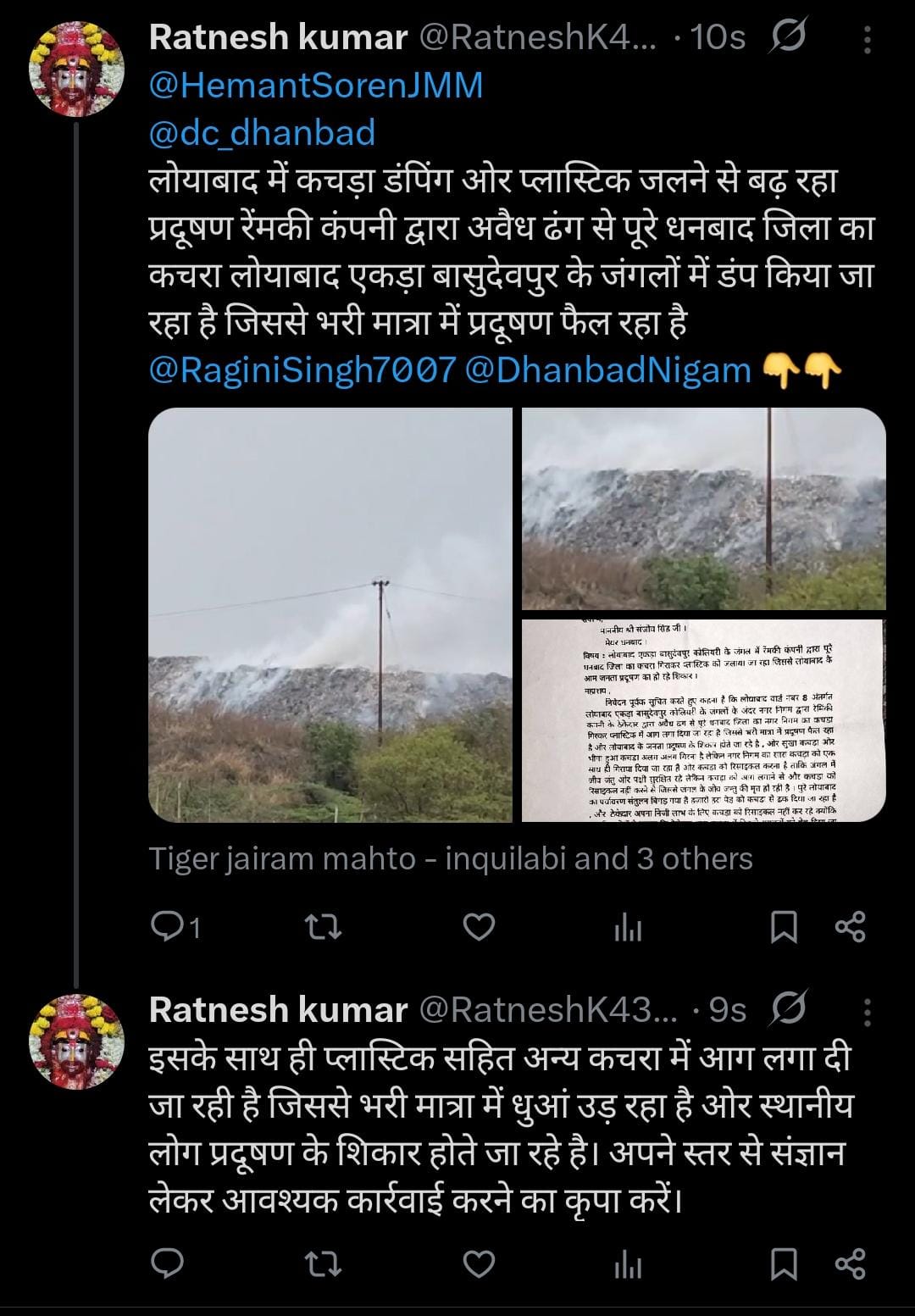915x1316 pixels.
Task: Open the @HemantSorenJMM mention
Action: [315, 86]
